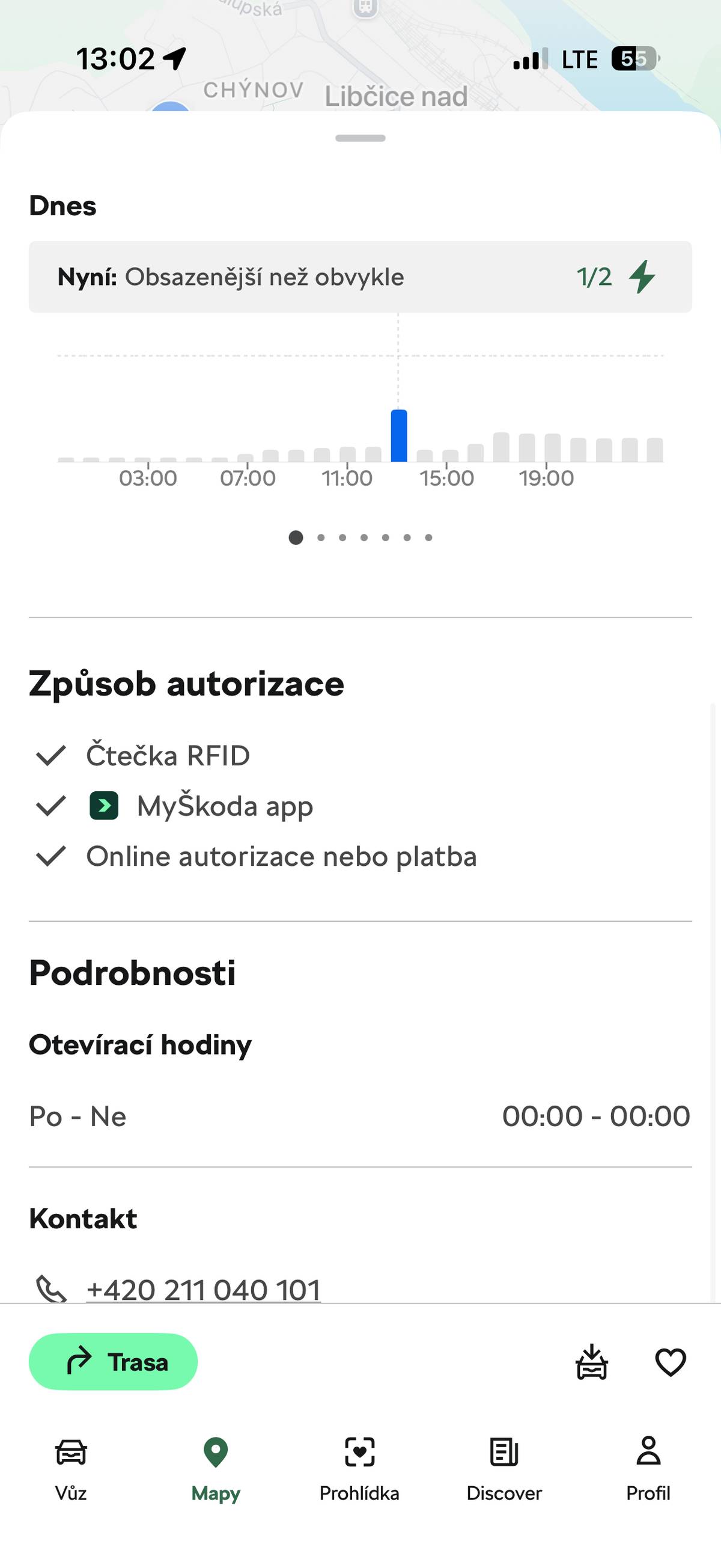Open the Discover tab
The image size is (721, 1568).
(x=503, y=1469)
